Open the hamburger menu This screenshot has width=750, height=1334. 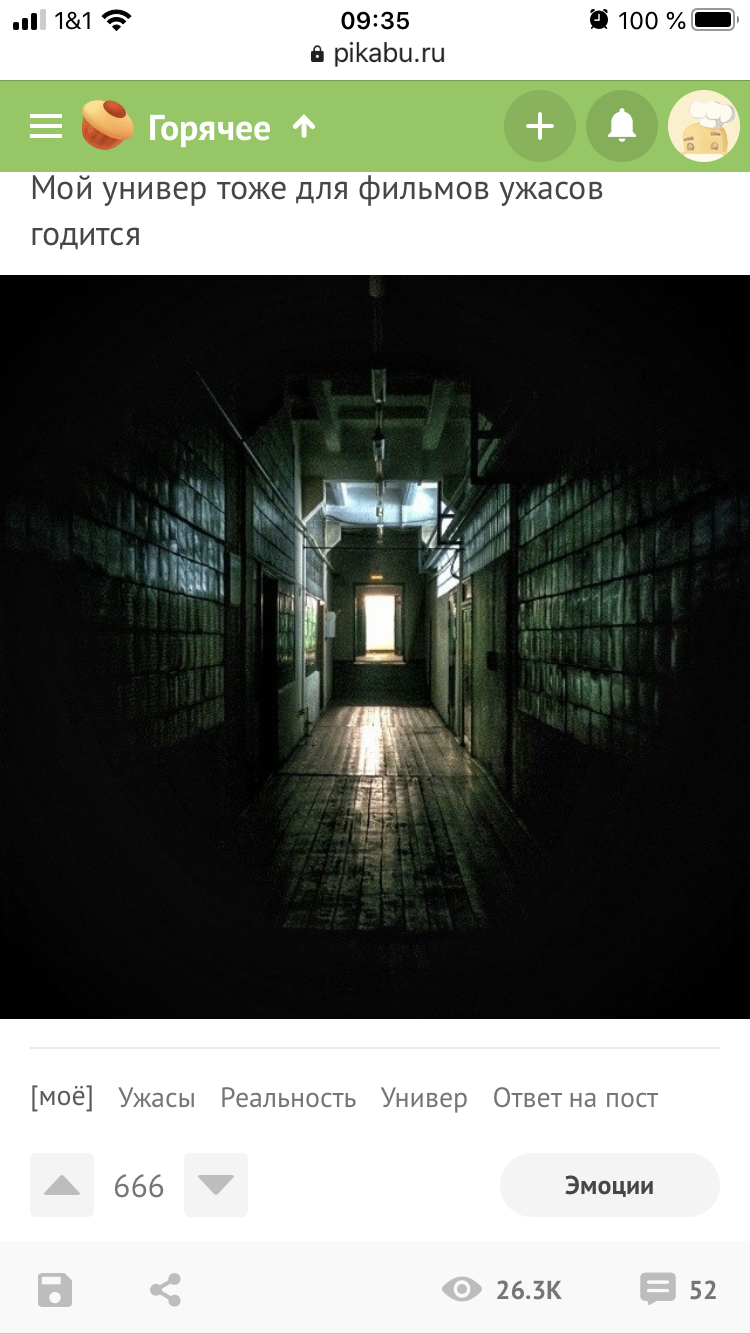pyautogui.click(x=46, y=127)
